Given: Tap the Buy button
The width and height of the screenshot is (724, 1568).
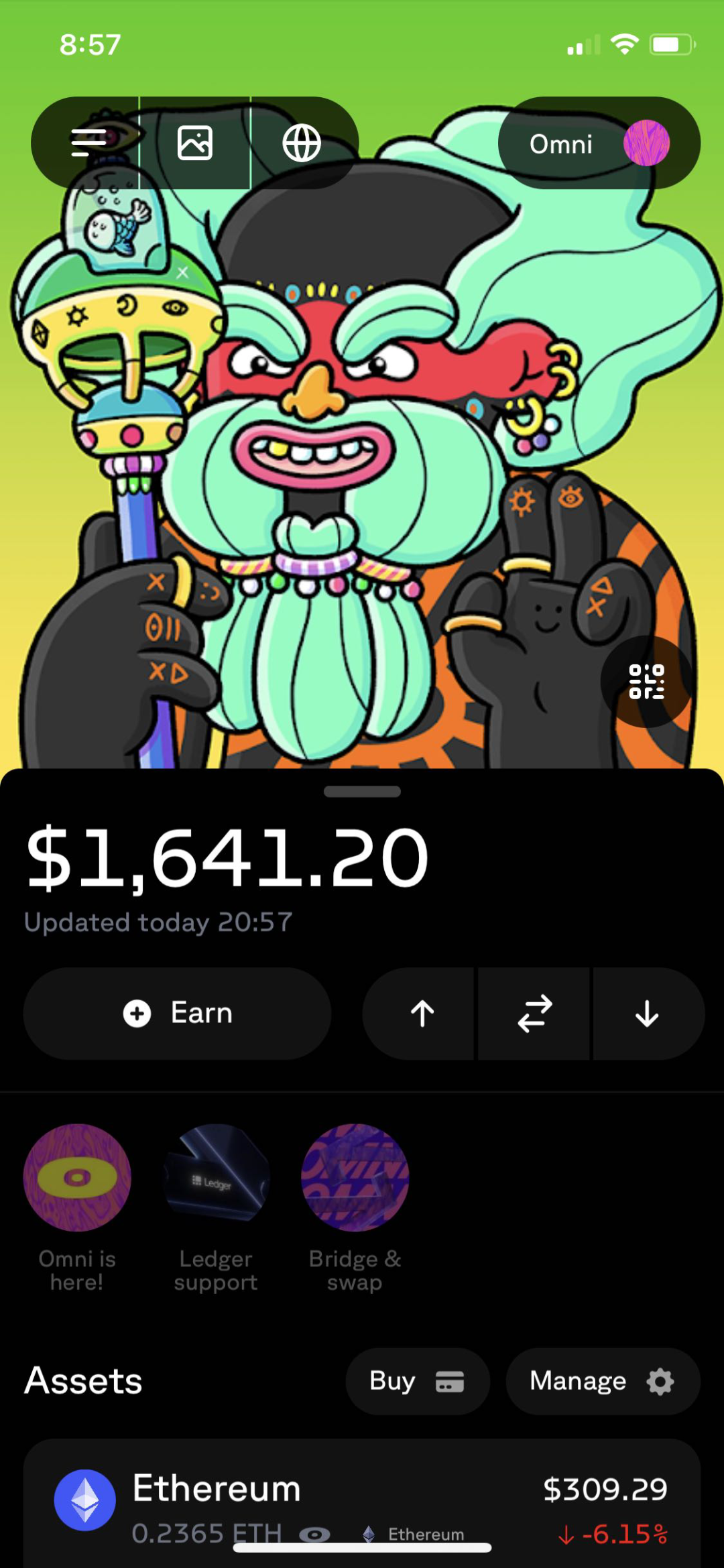Looking at the screenshot, I should (417, 1381).
